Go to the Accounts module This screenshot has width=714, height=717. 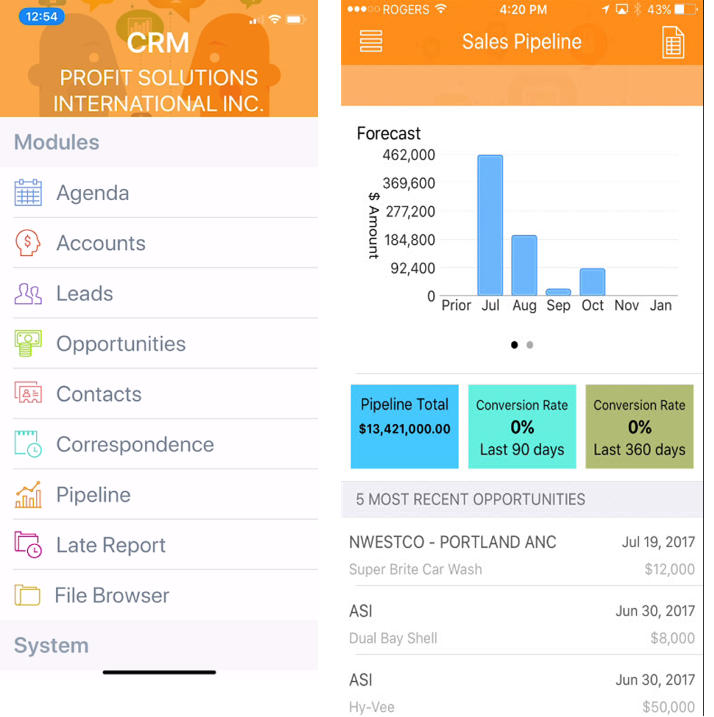pyautogui.click(x=100, y=243)
